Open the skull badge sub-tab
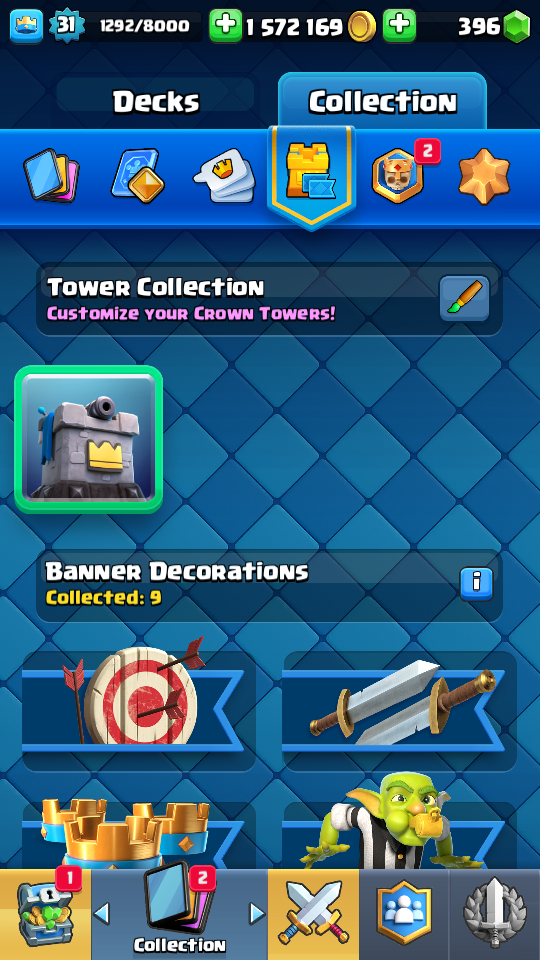Viewport: 540px width, 960px height. (x=397, y=176)
